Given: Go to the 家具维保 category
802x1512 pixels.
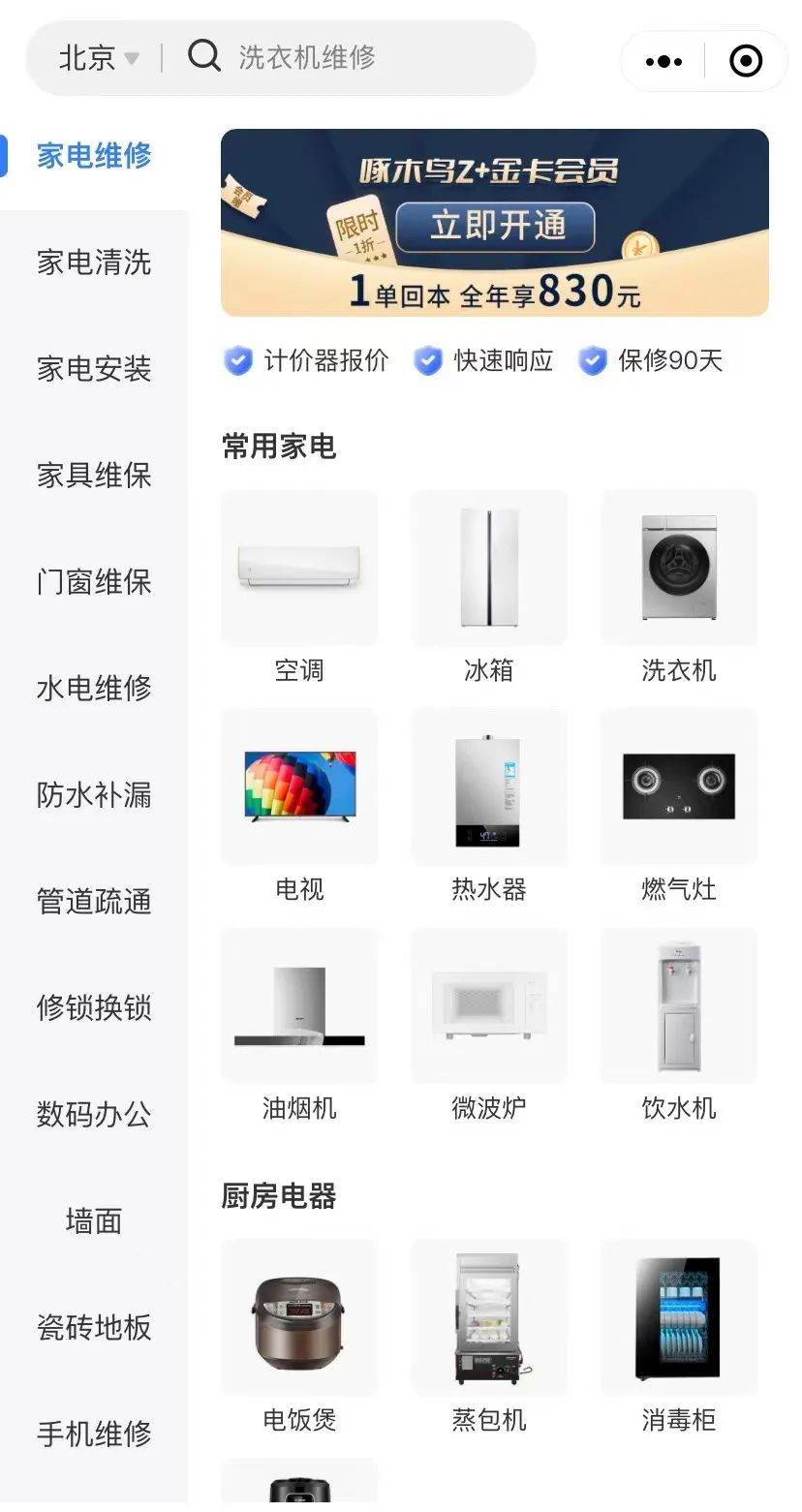Looking at the screenshot, I should [94, 476].
